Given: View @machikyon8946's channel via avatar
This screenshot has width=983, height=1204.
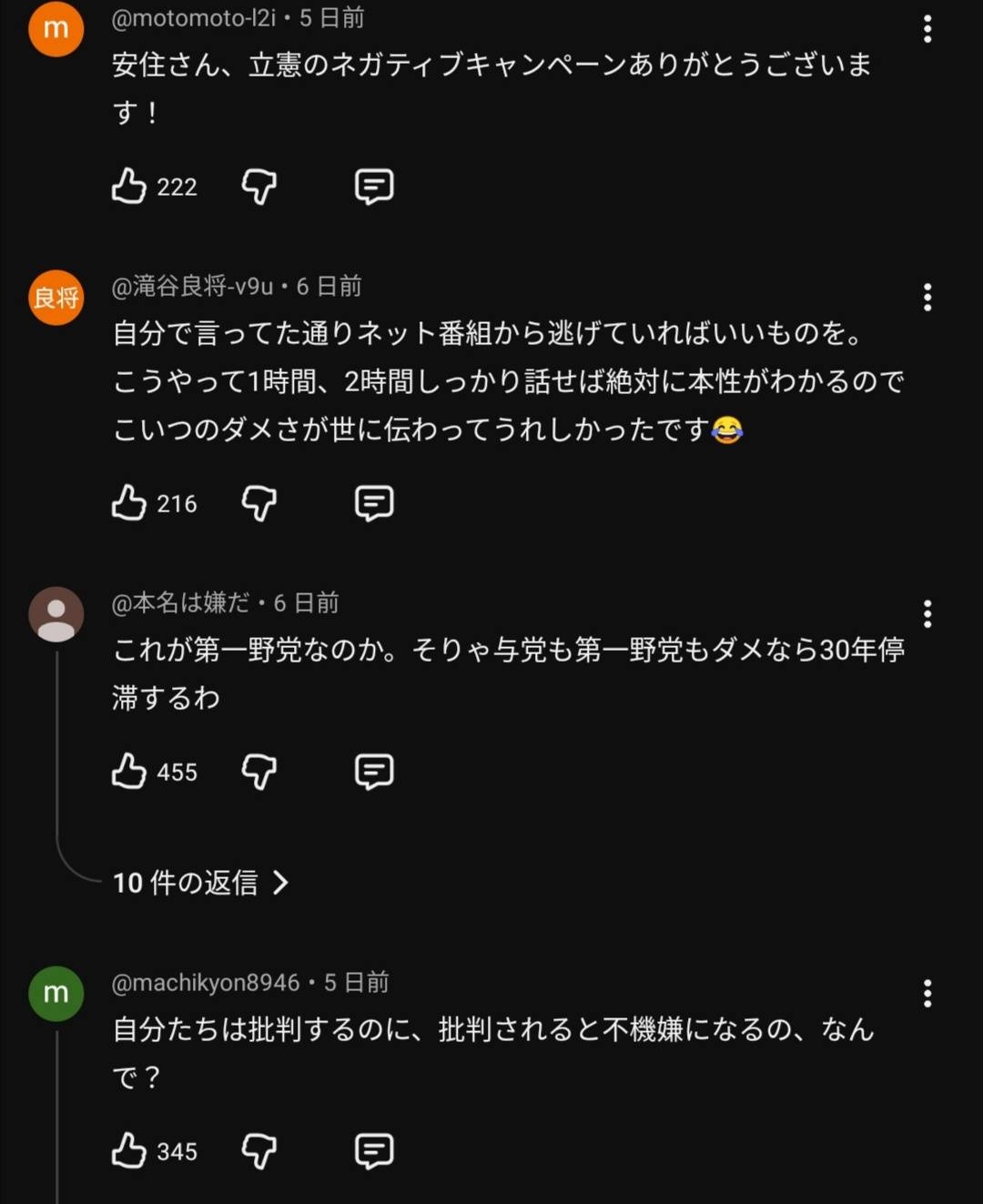Looking at the screenshot, I should pos(56,994).
